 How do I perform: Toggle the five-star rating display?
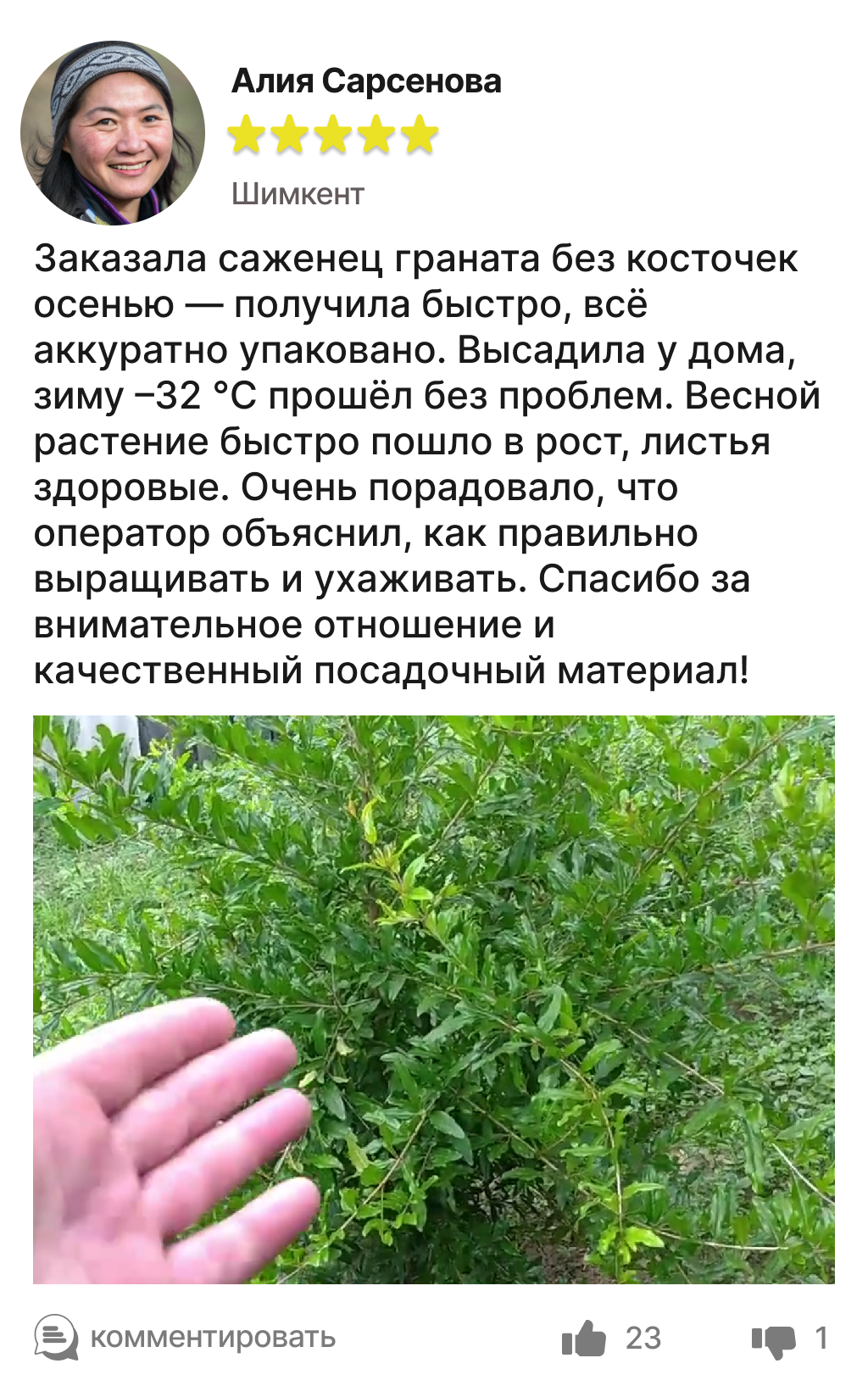pyautogui.click(x=333, y=136)
